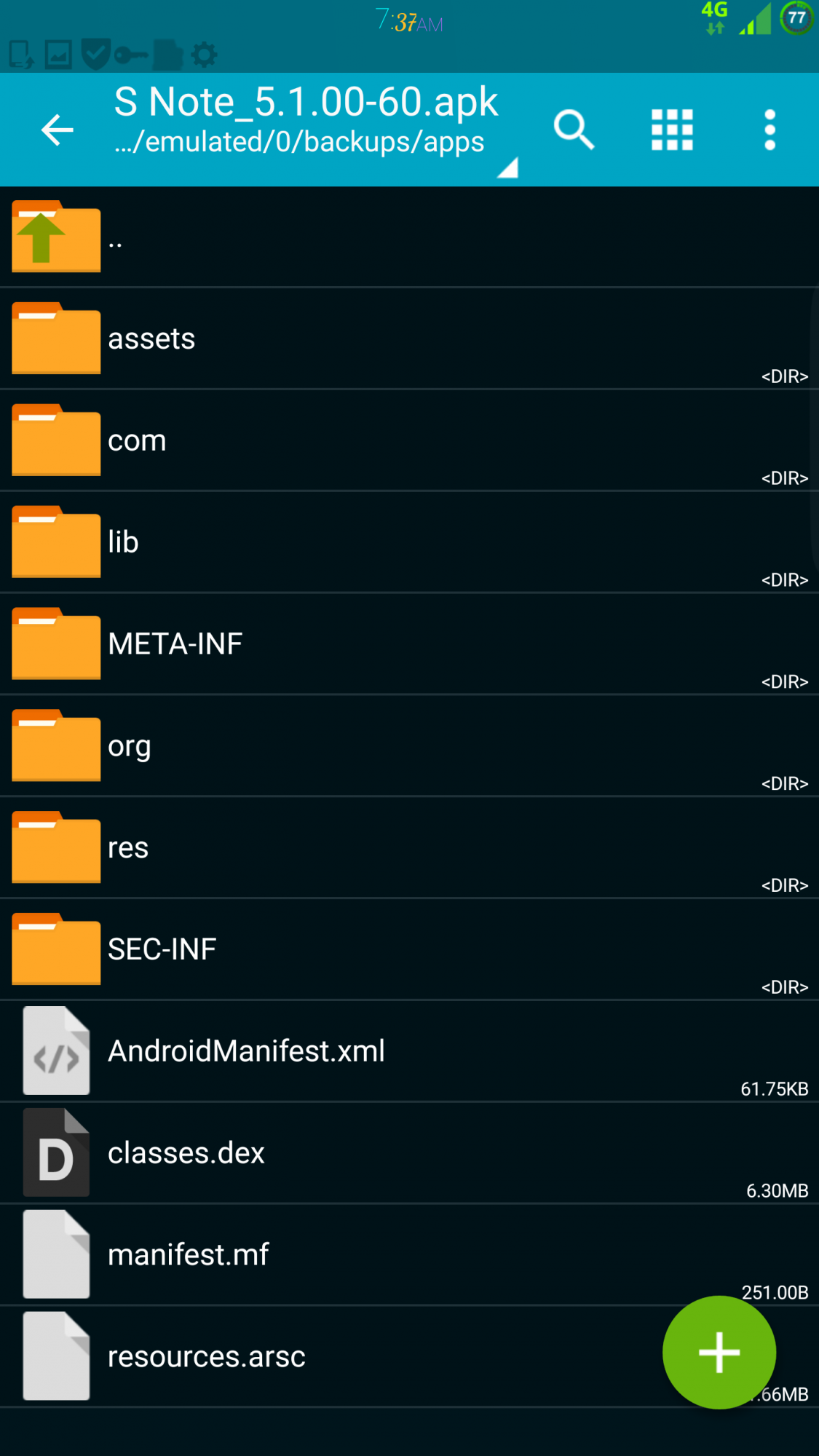Open the META-INF folder
819x1456 pixels.
(291, 644)
